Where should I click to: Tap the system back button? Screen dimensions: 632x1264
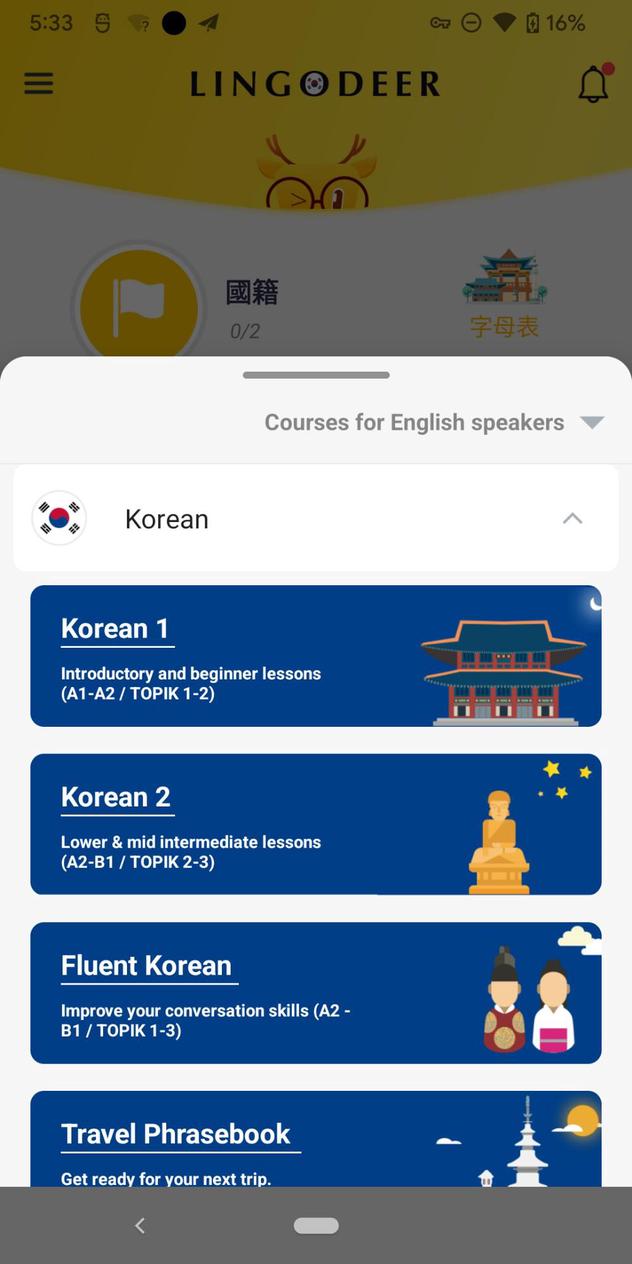tap(140, 1225)
